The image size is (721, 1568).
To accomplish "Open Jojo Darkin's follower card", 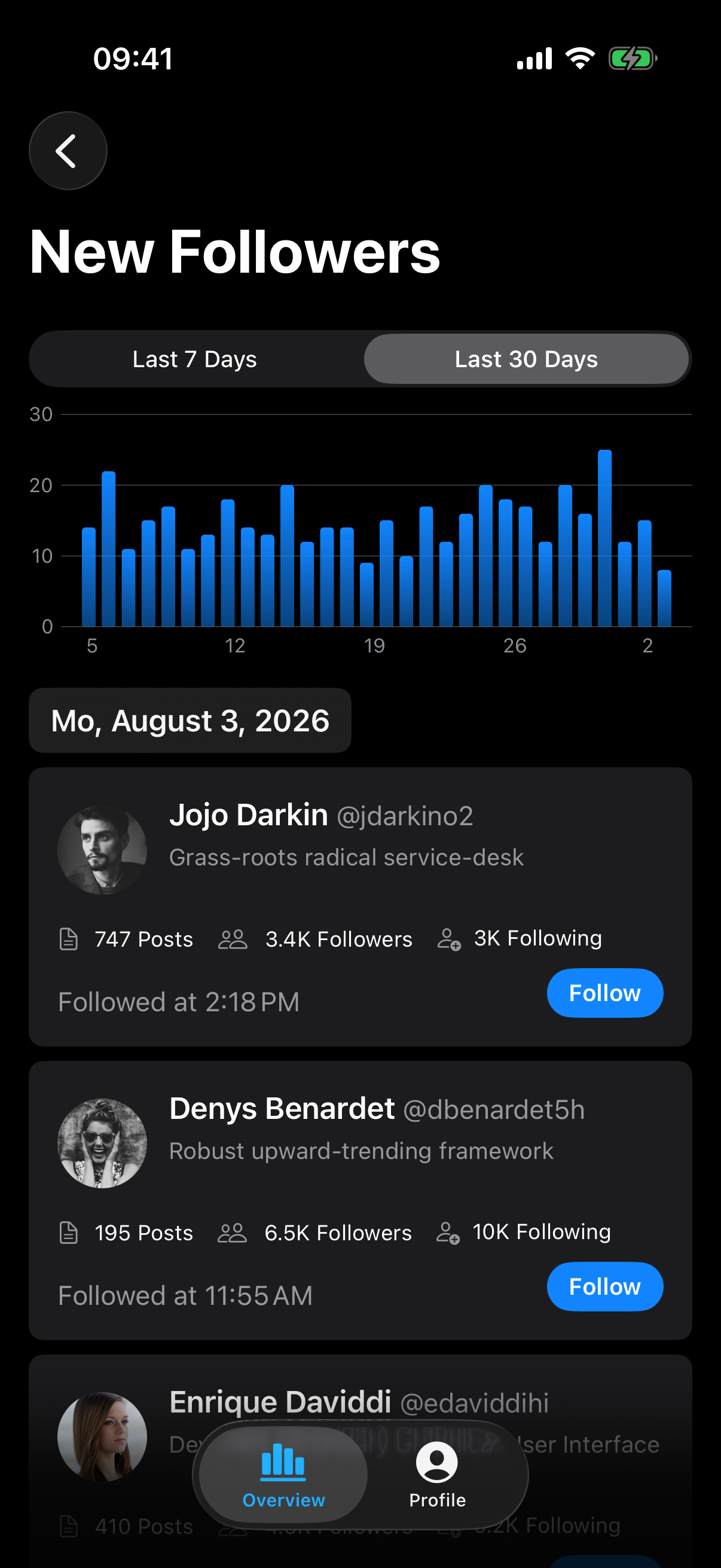I will (360, 907).
